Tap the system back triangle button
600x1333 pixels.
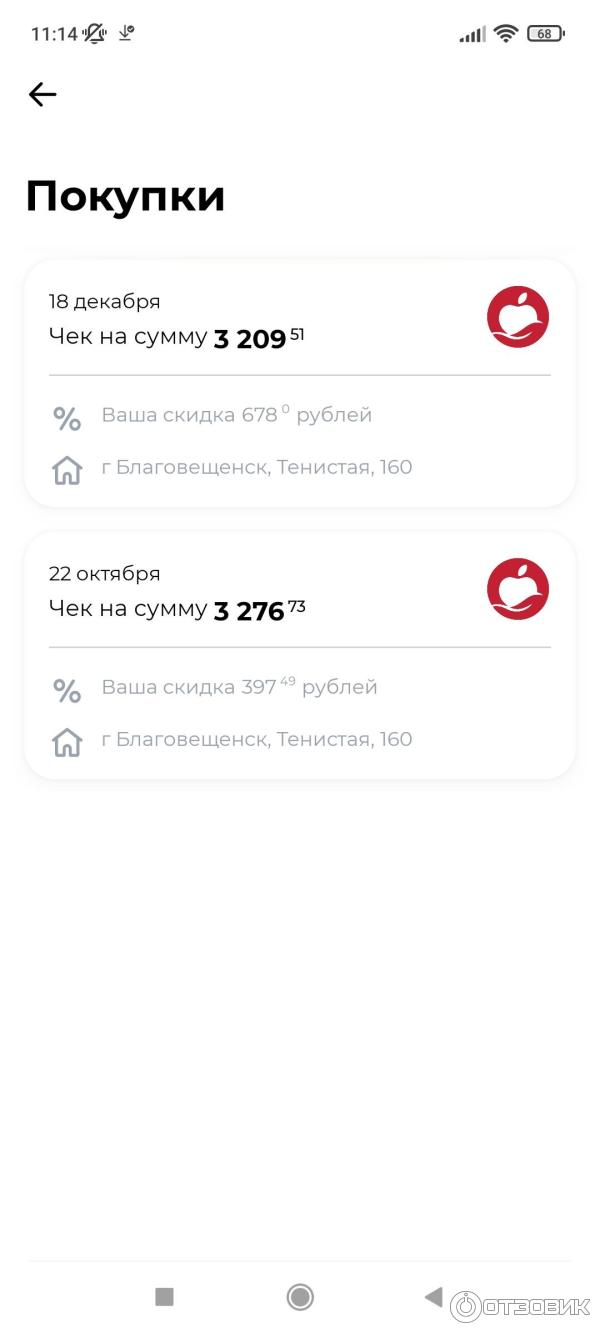(433, 1297)
